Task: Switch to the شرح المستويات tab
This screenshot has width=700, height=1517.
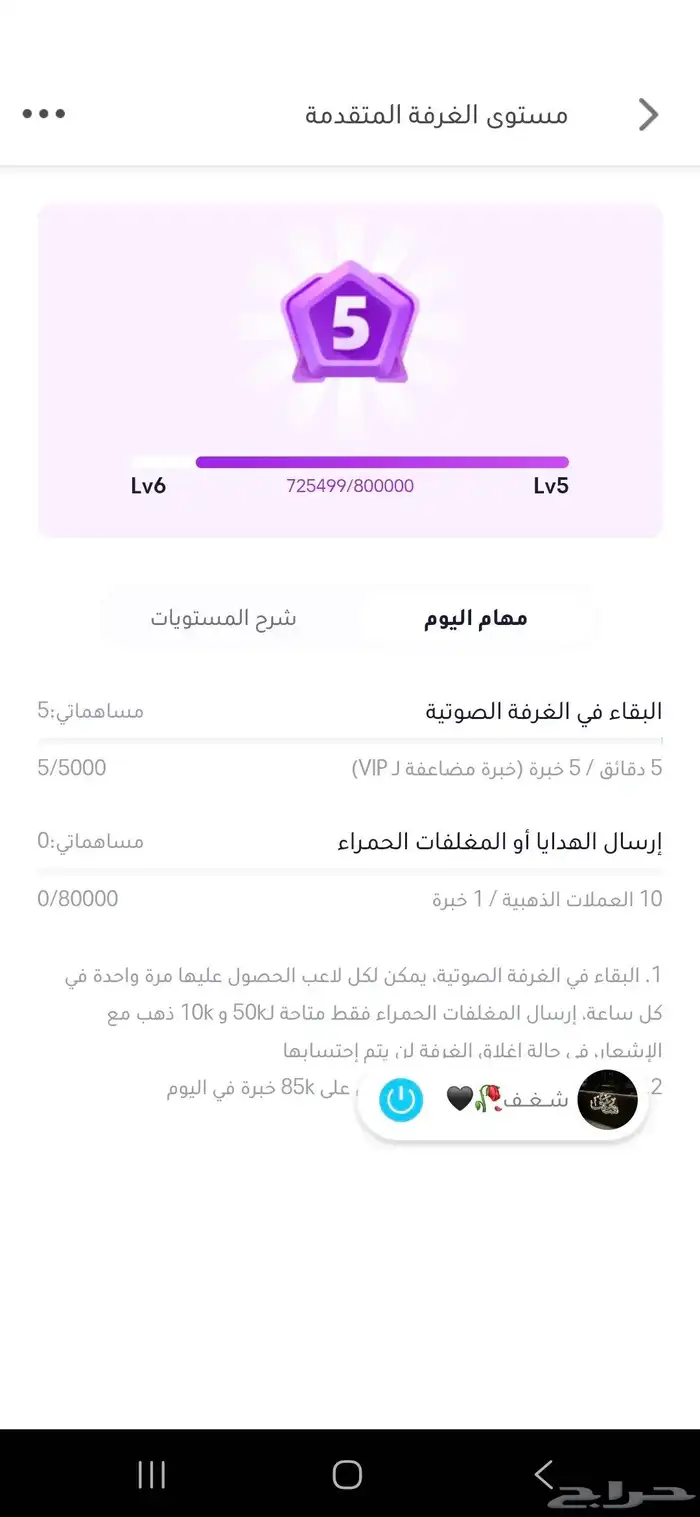Action: 224,618
